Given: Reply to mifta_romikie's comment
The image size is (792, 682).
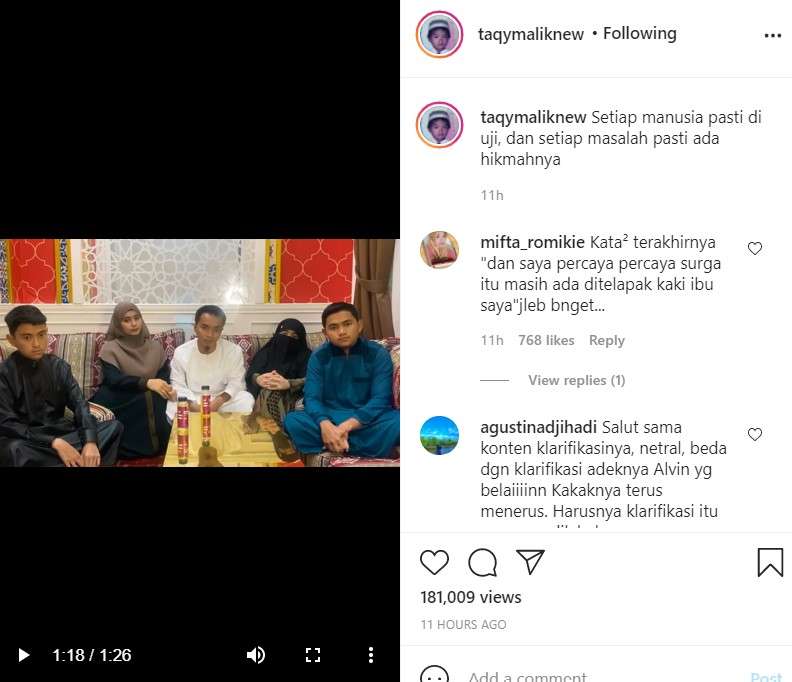Looking at the screenshot, I should pyautogui.click(x=606, y=340).
